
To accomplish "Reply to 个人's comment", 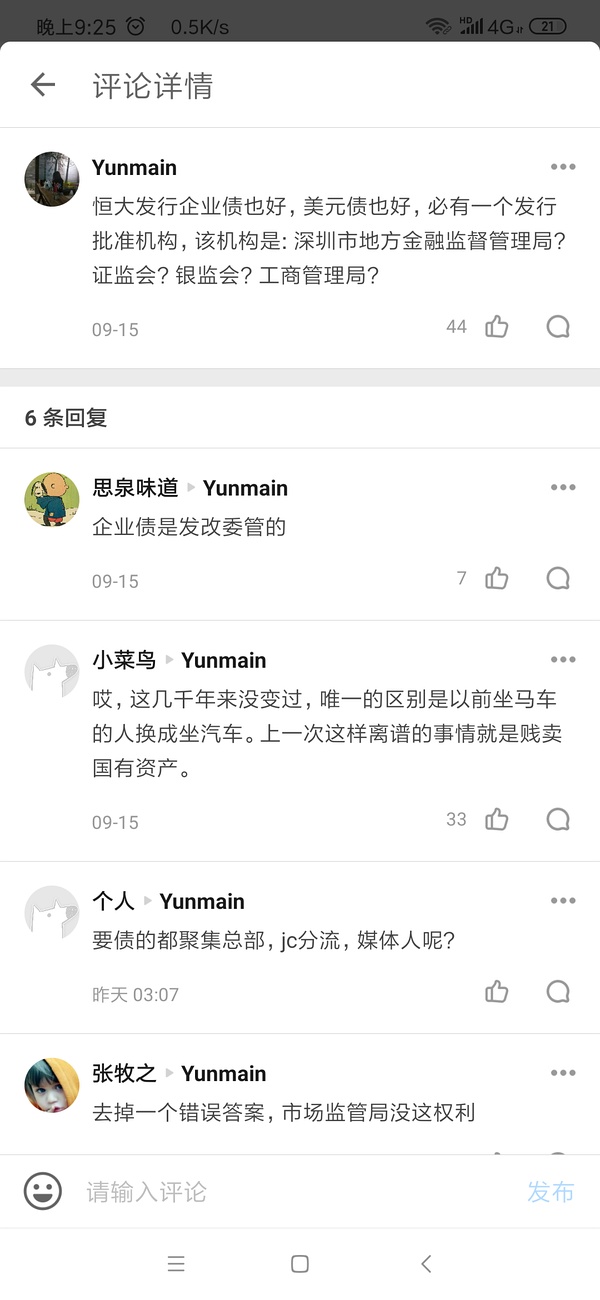I will coord(558,992).
